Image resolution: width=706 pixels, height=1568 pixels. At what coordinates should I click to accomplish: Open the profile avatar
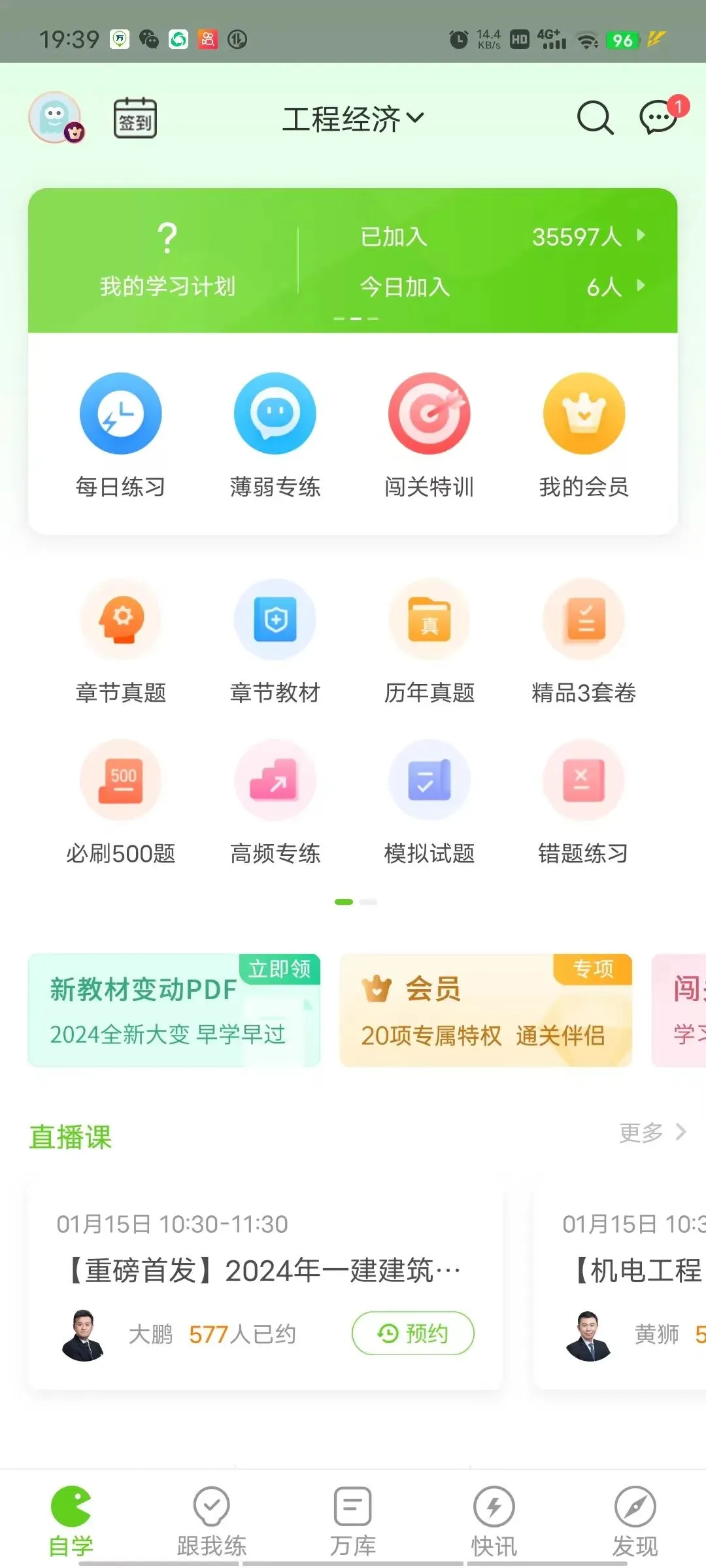click(x=56, y=118)
